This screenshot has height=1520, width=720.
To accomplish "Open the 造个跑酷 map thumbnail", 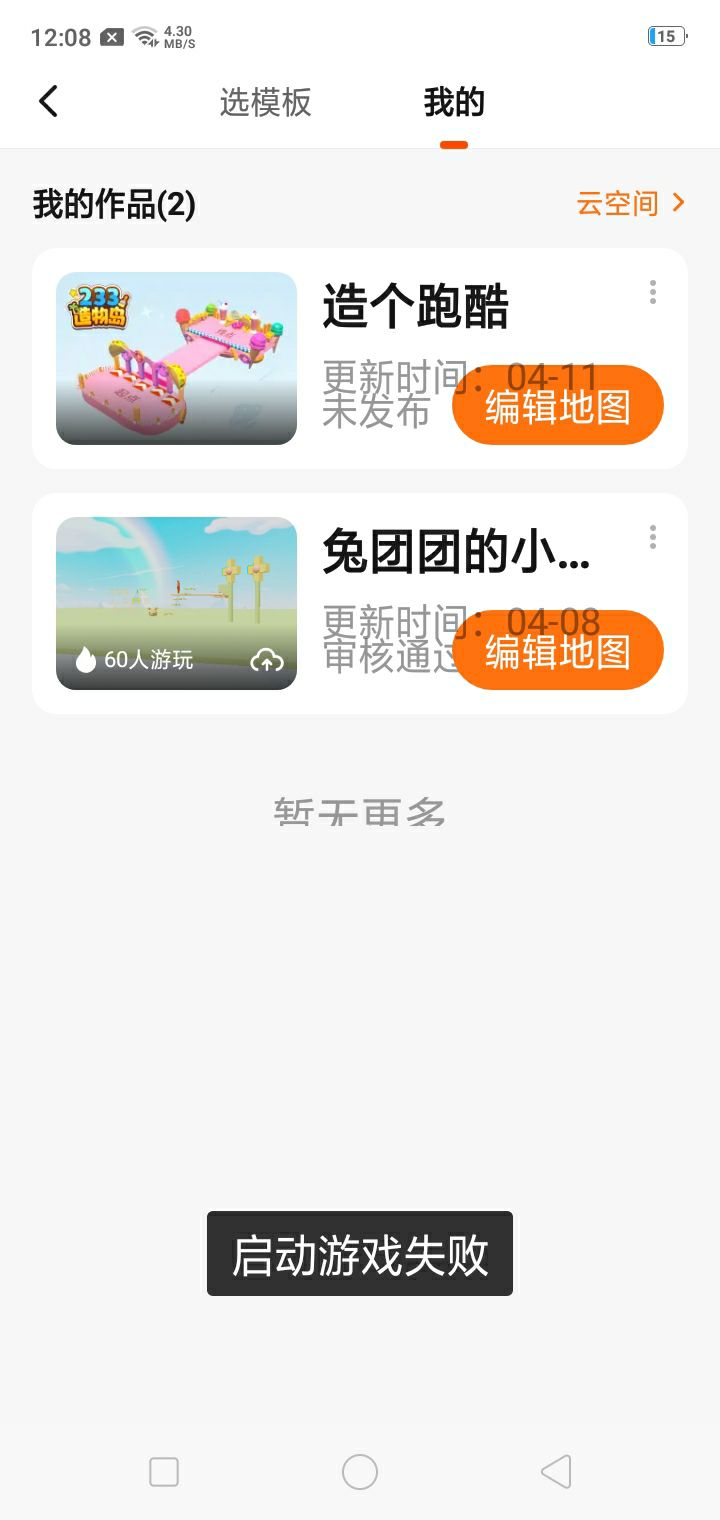I will [x=176, y=358].
